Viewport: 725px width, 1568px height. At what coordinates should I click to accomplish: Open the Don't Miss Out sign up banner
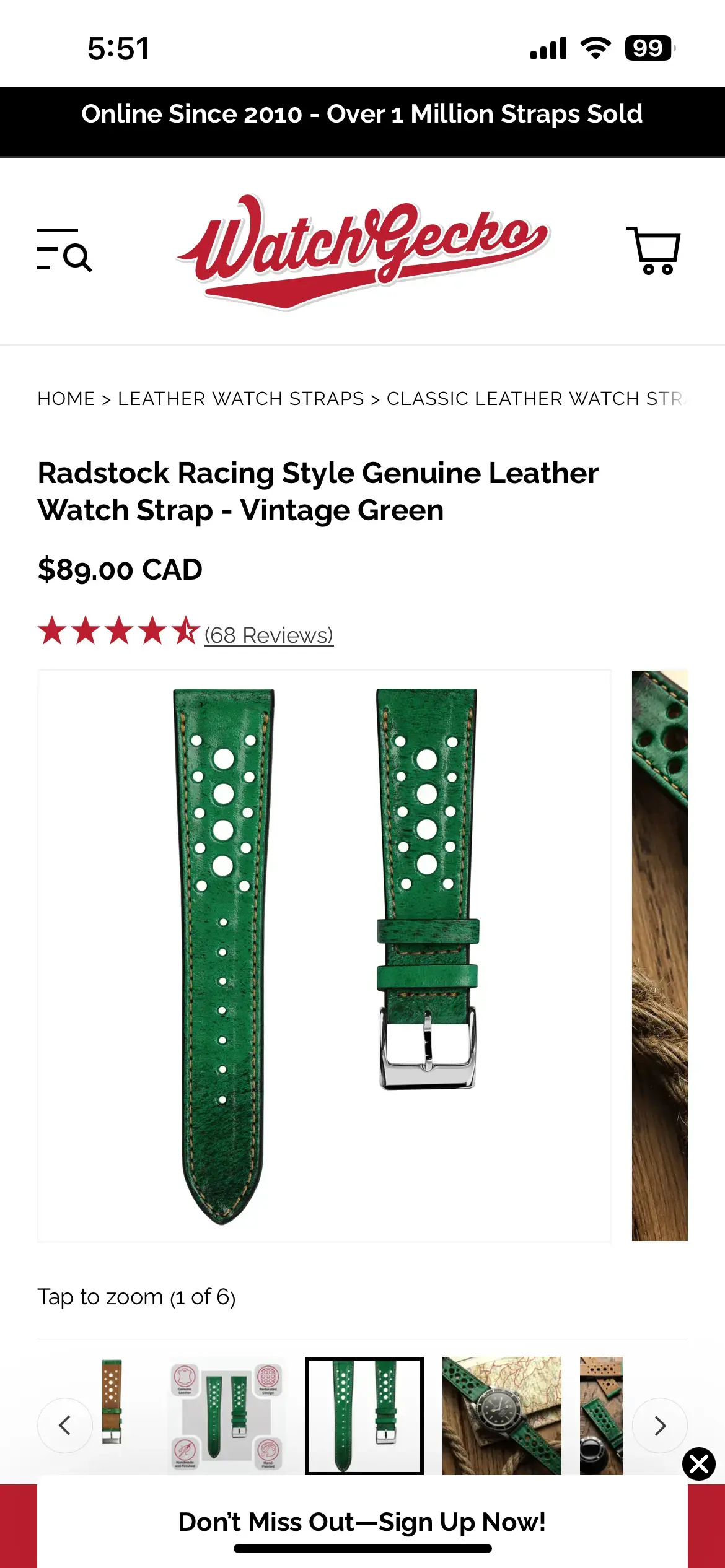362,1522
